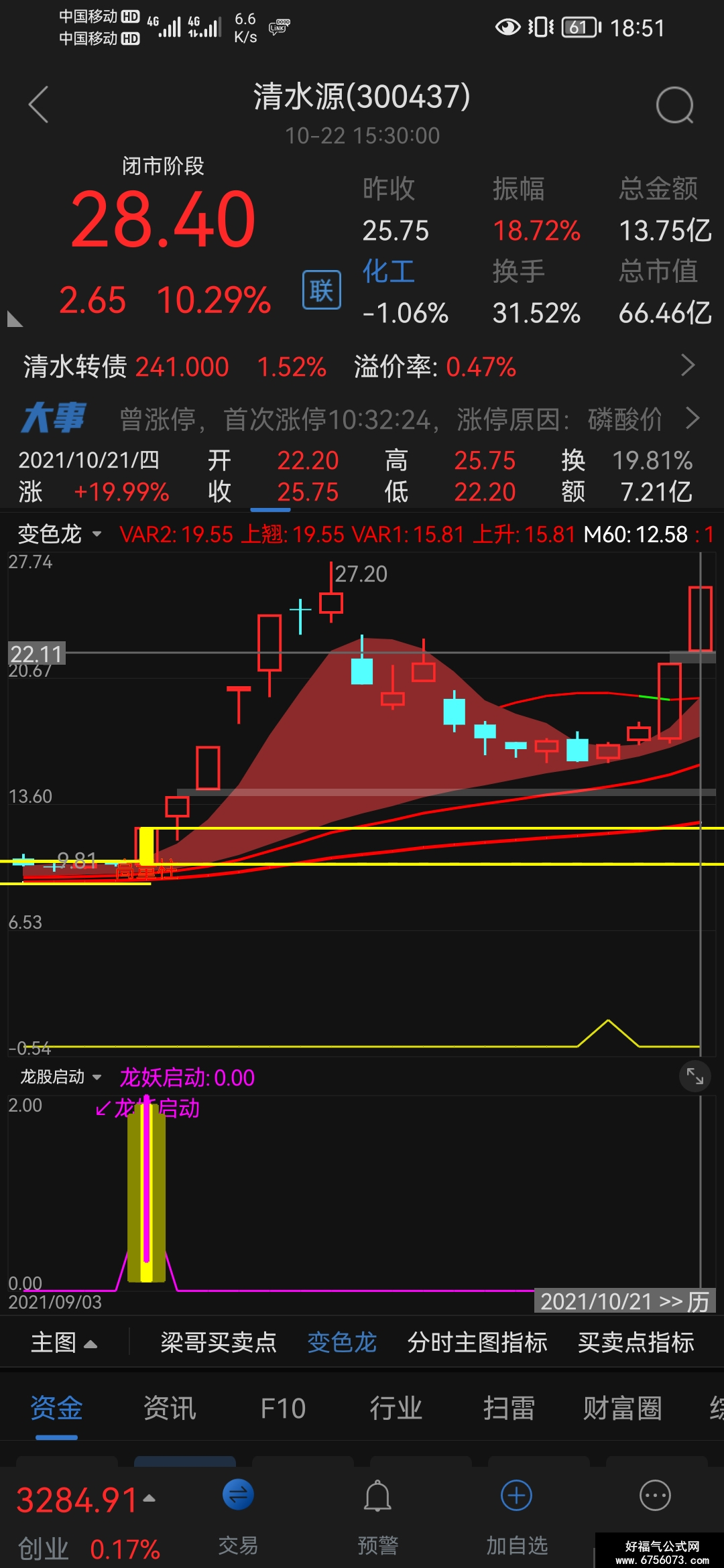Select the 分时主图指标 indicator
Viewport: 724px width, 1568px height.
(x=477, y=1342)
